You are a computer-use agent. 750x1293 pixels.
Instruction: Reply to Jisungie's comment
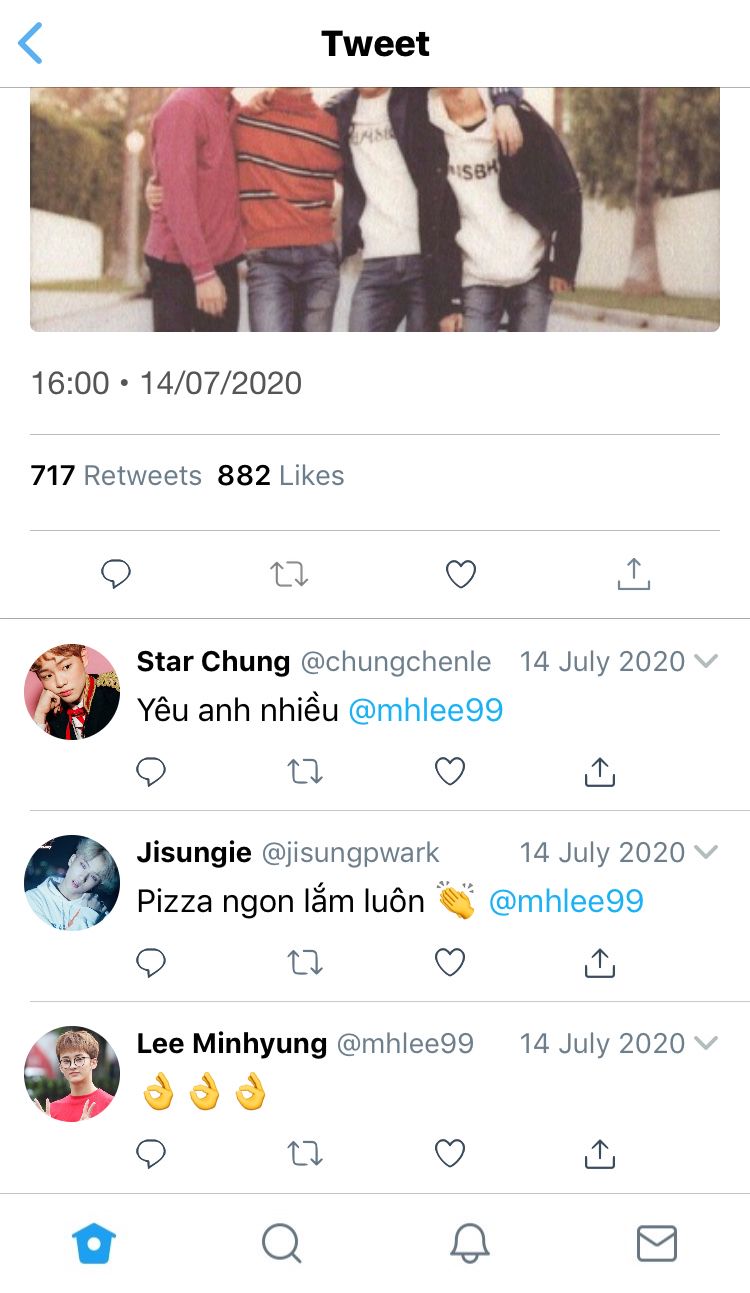click(x=151, y=962)
